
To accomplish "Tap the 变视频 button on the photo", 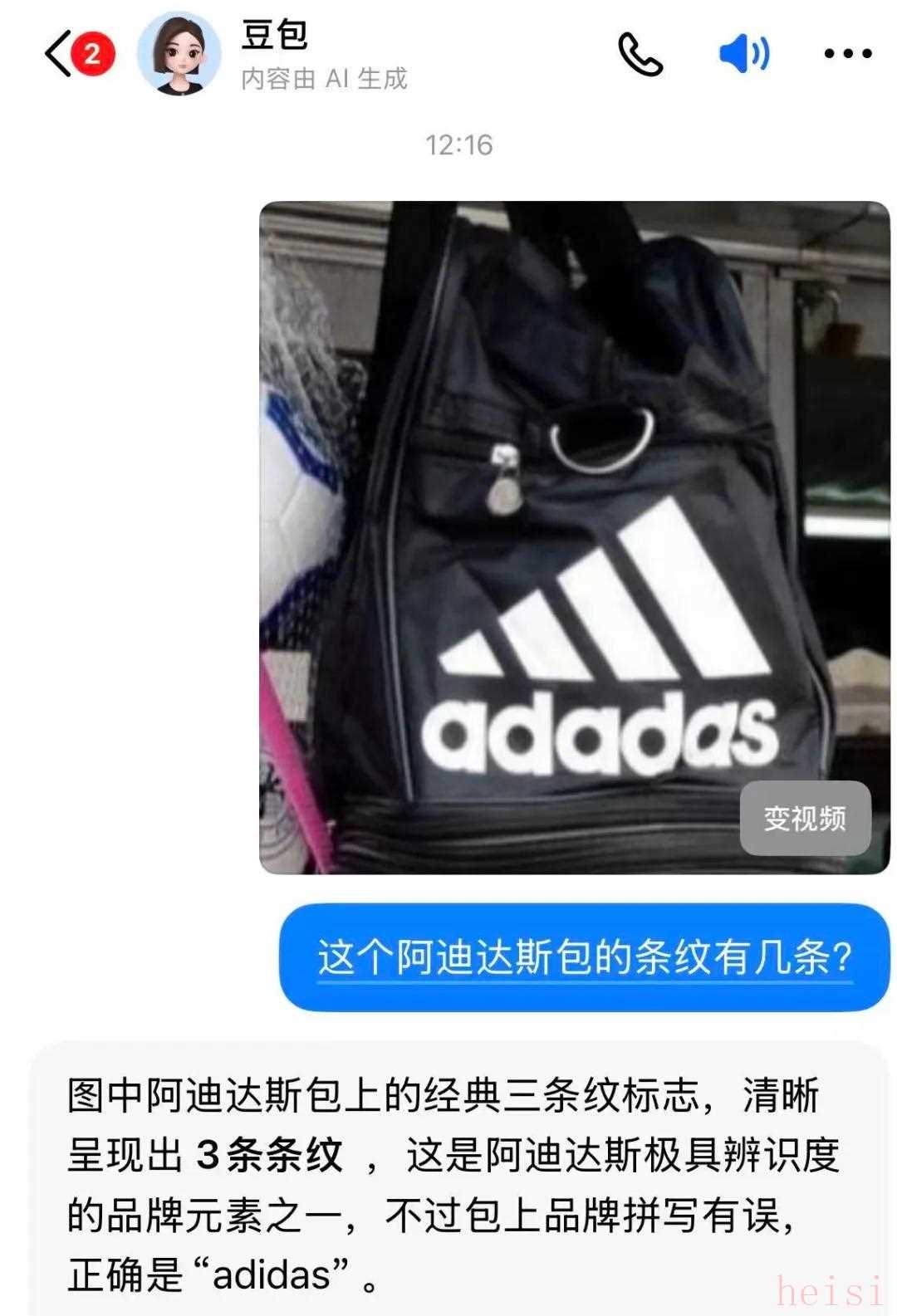I will [805, 819].
